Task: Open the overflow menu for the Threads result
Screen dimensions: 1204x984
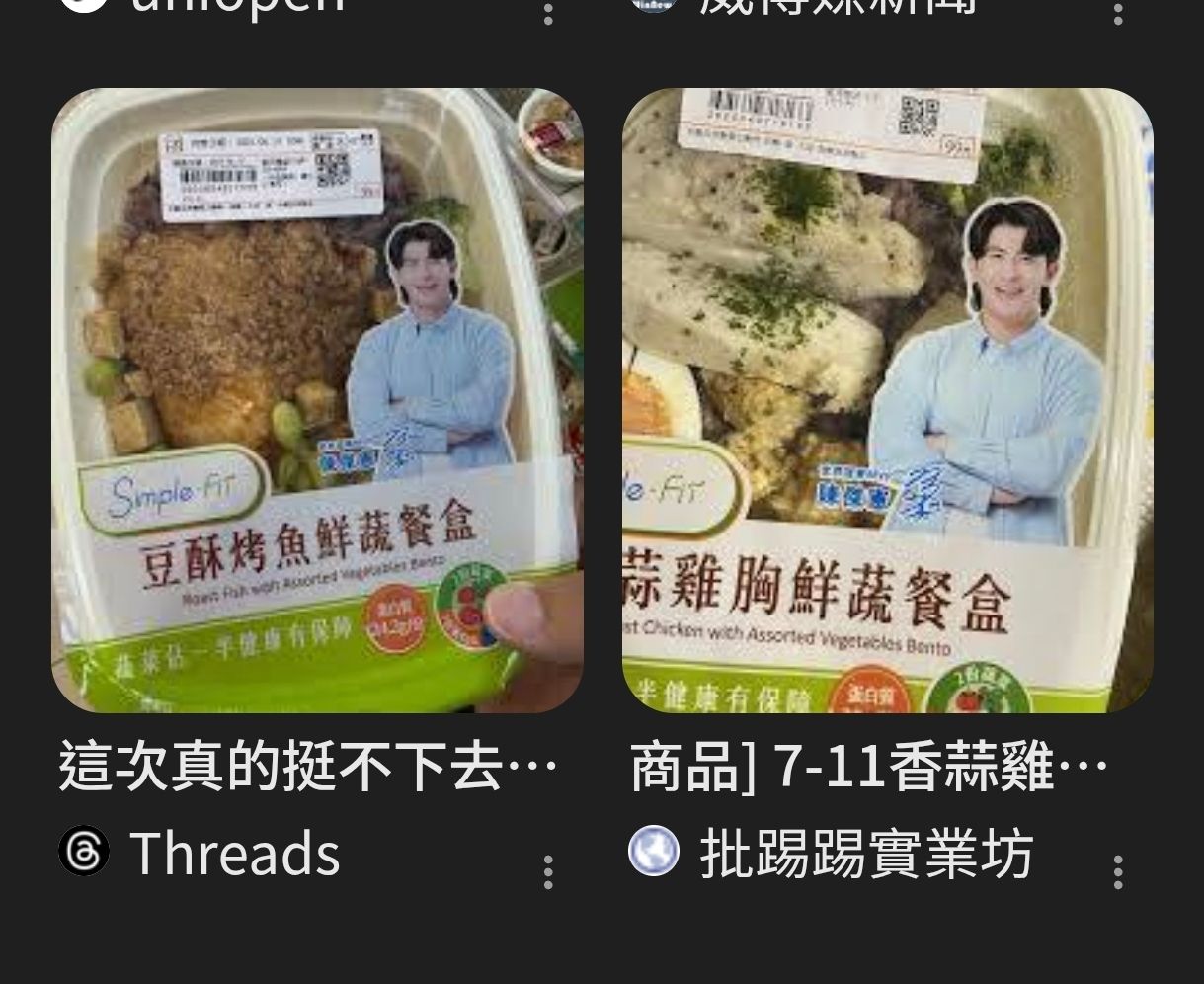Action: coord(548,872)
